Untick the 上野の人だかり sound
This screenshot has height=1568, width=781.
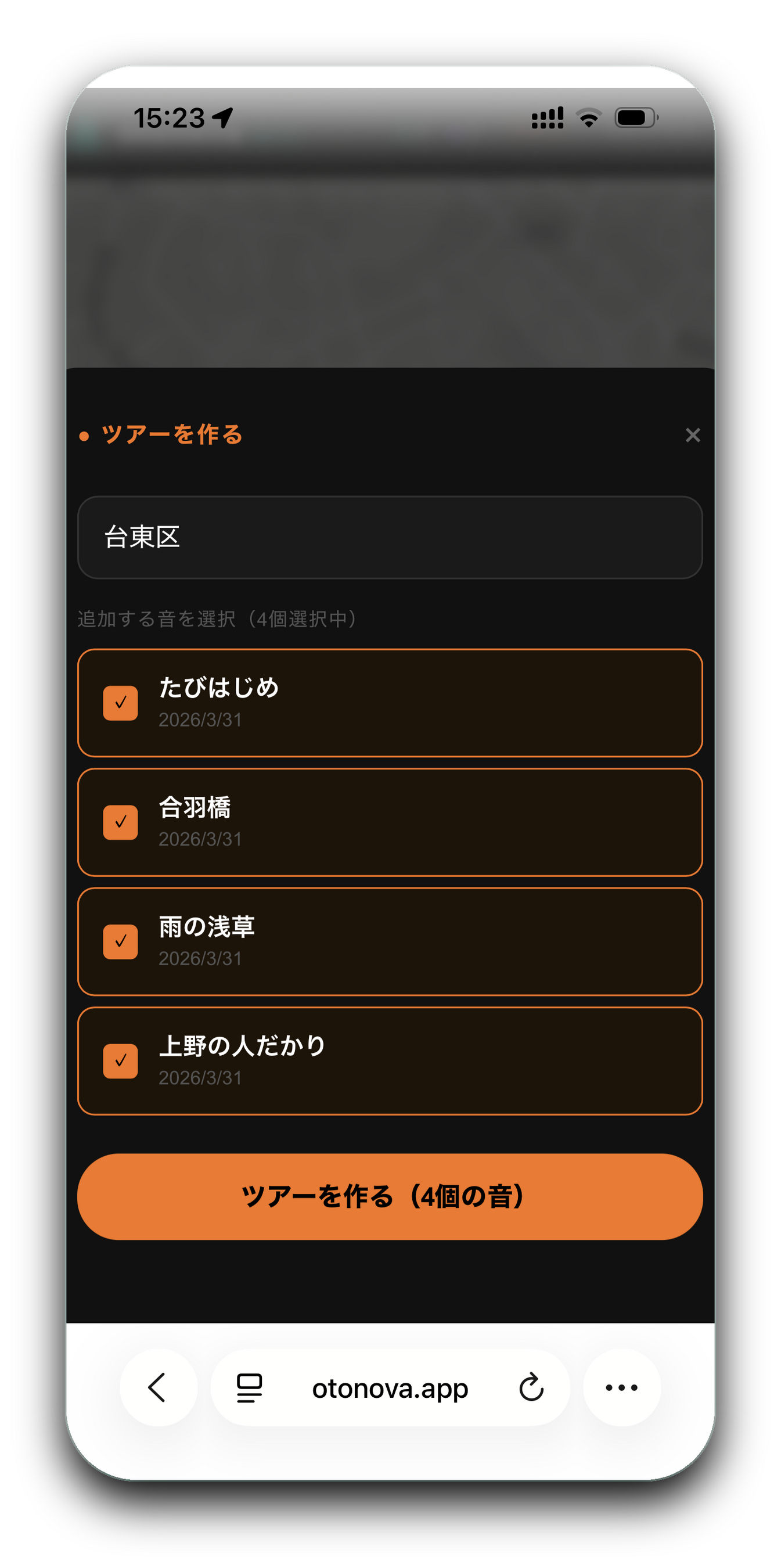pyautogui.click(x=121, y=1061)
